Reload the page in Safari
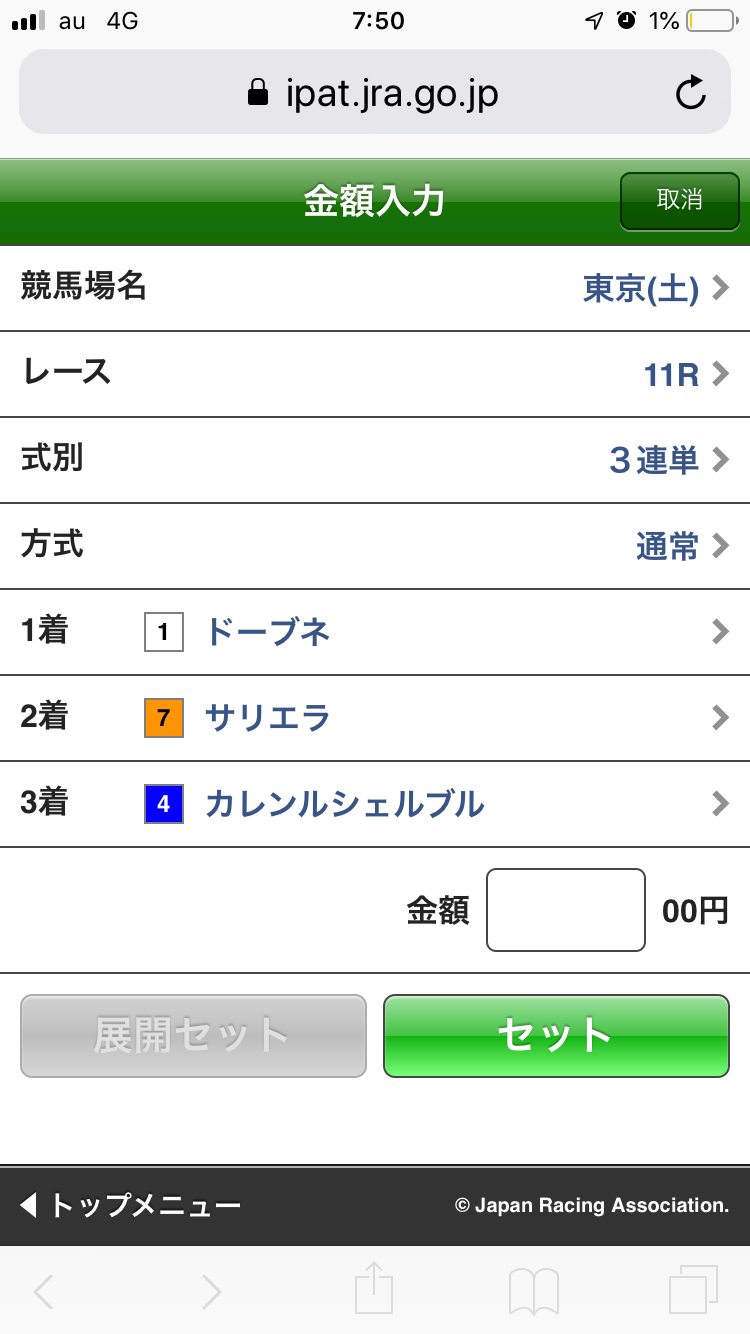 point(690,94)
